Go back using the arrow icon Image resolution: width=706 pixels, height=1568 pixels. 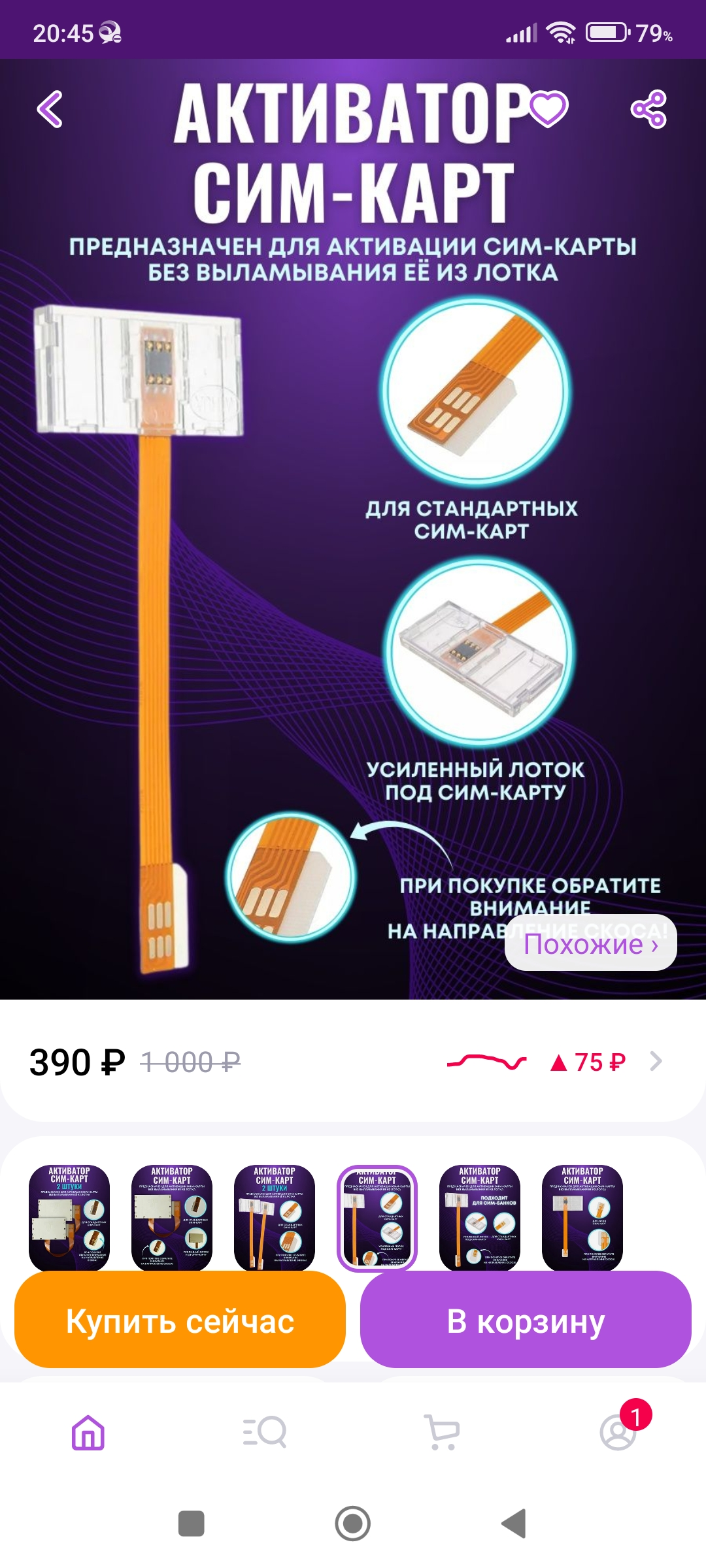[50, 109]
